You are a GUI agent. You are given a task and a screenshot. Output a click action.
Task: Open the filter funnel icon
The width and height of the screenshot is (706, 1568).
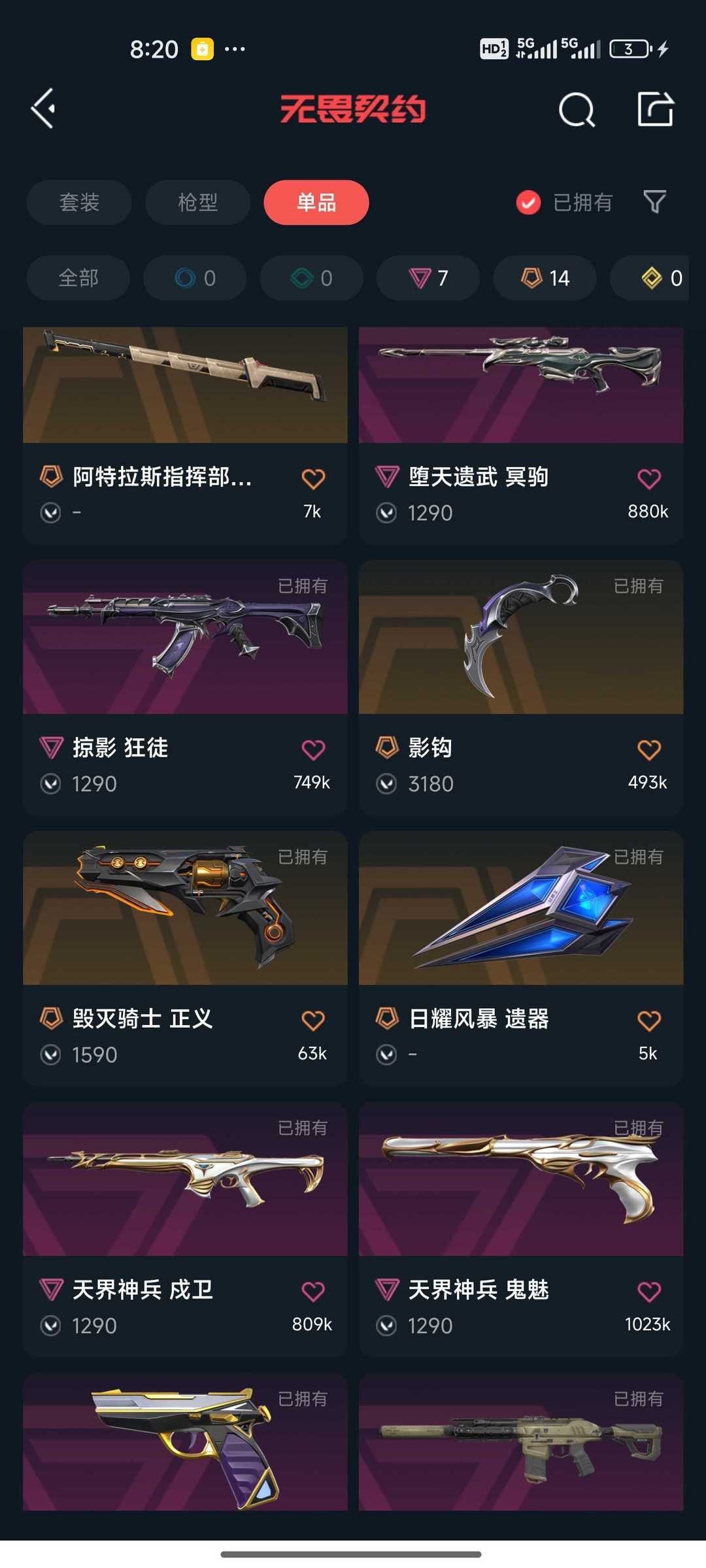coord(654,202)
